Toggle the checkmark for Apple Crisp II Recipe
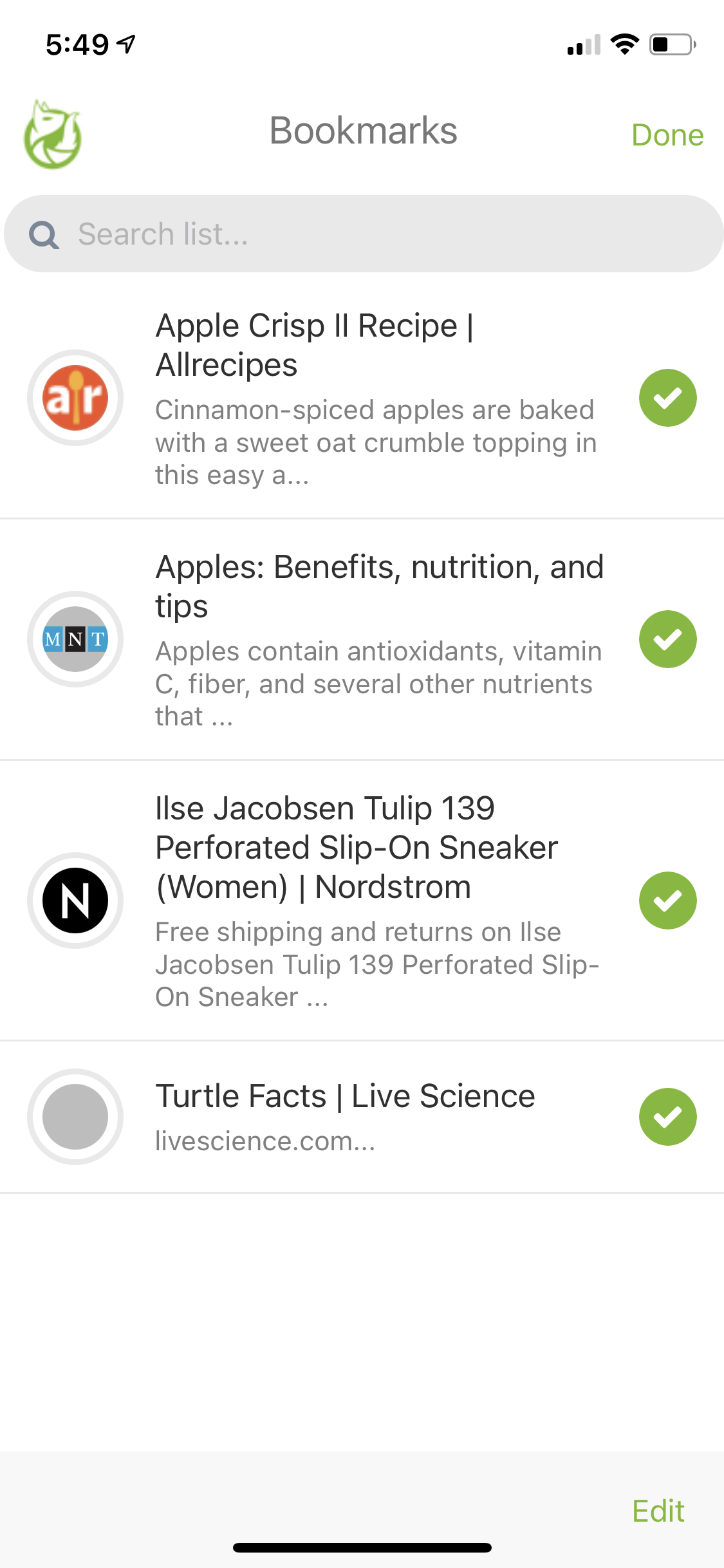This screenshot has width=724, height=1568. (667, 398)
